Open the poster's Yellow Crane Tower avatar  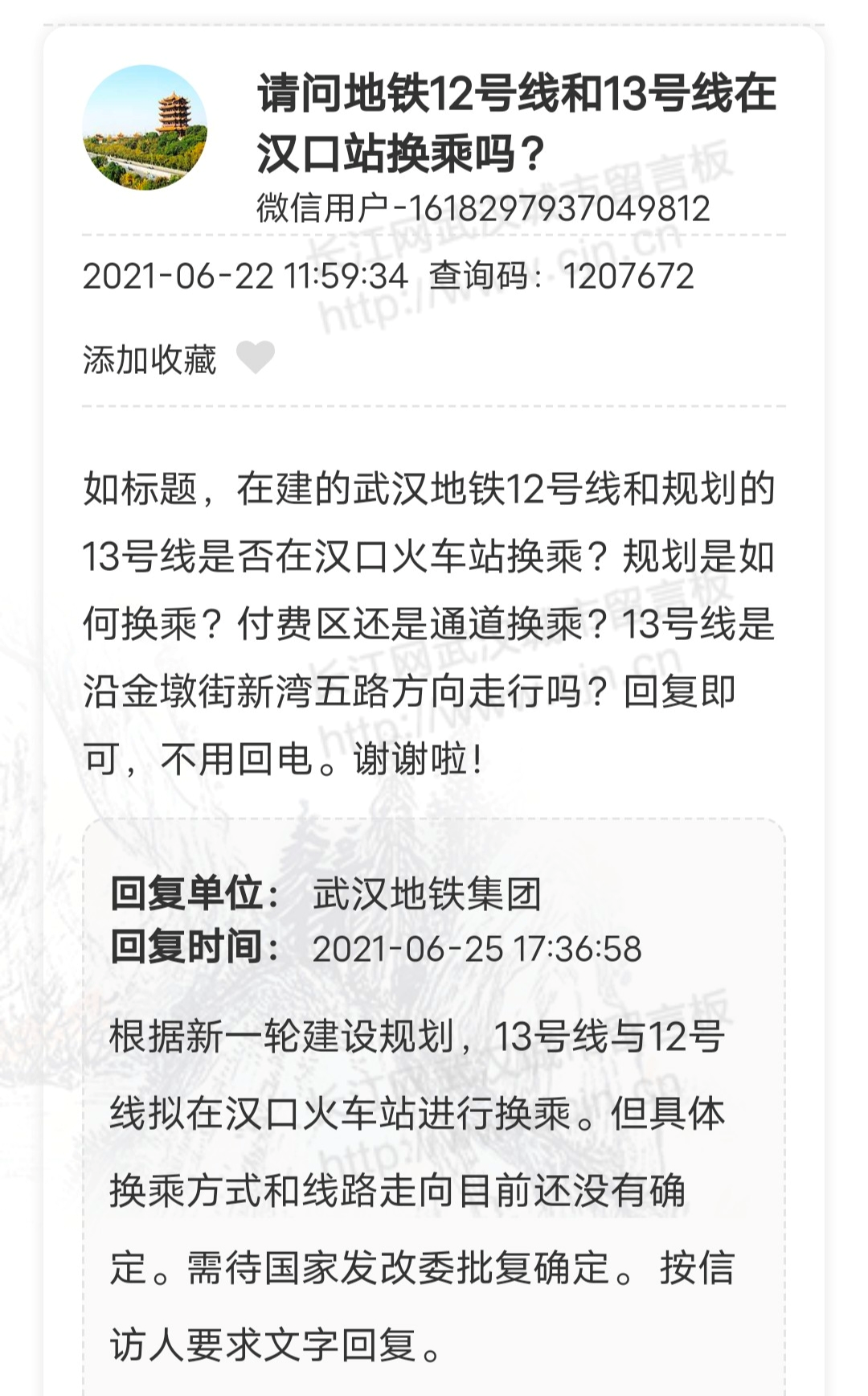(x=145, y=128)
